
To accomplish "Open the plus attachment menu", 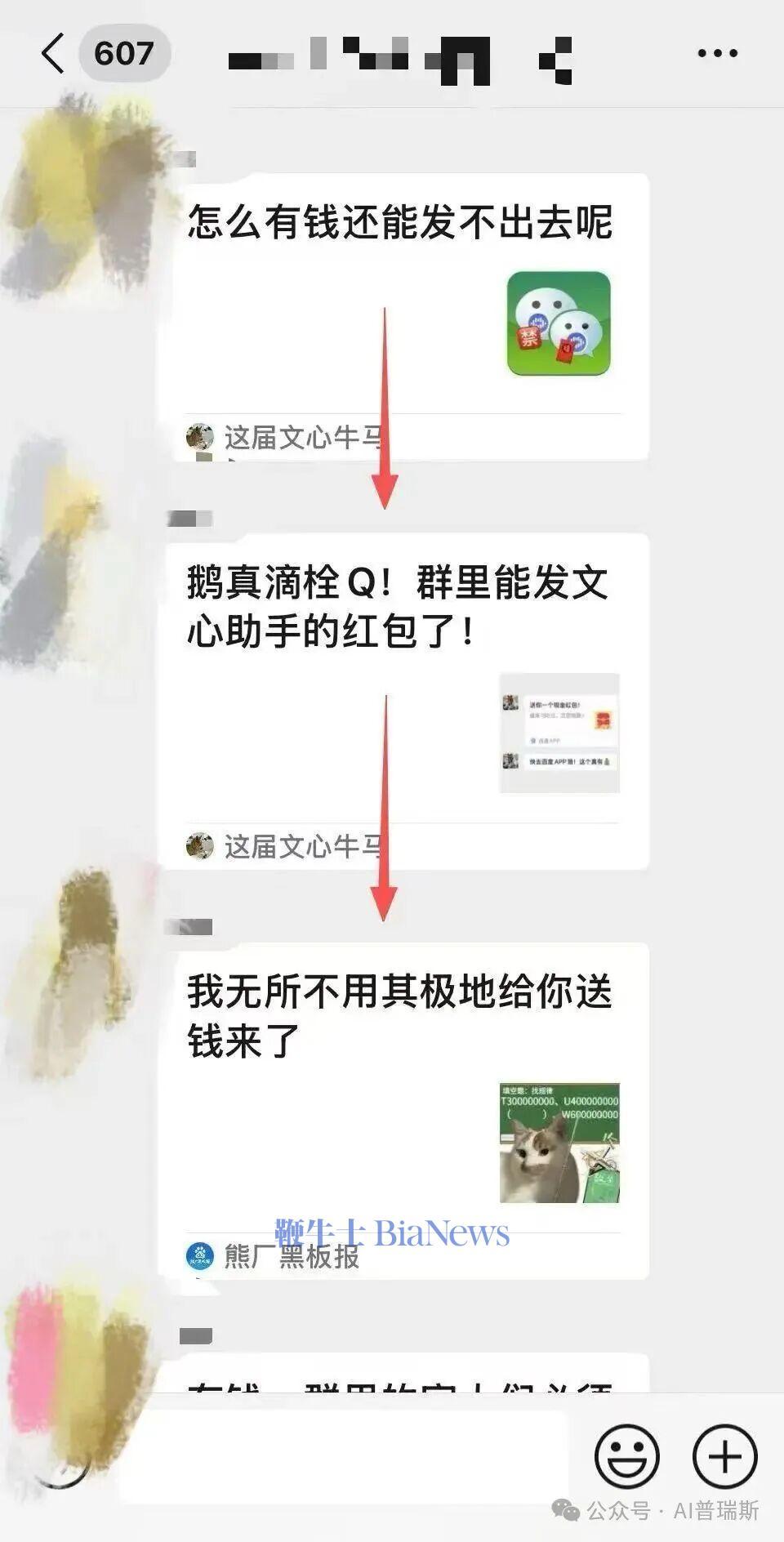I will pyautogui.click(x=724, y=1455).
